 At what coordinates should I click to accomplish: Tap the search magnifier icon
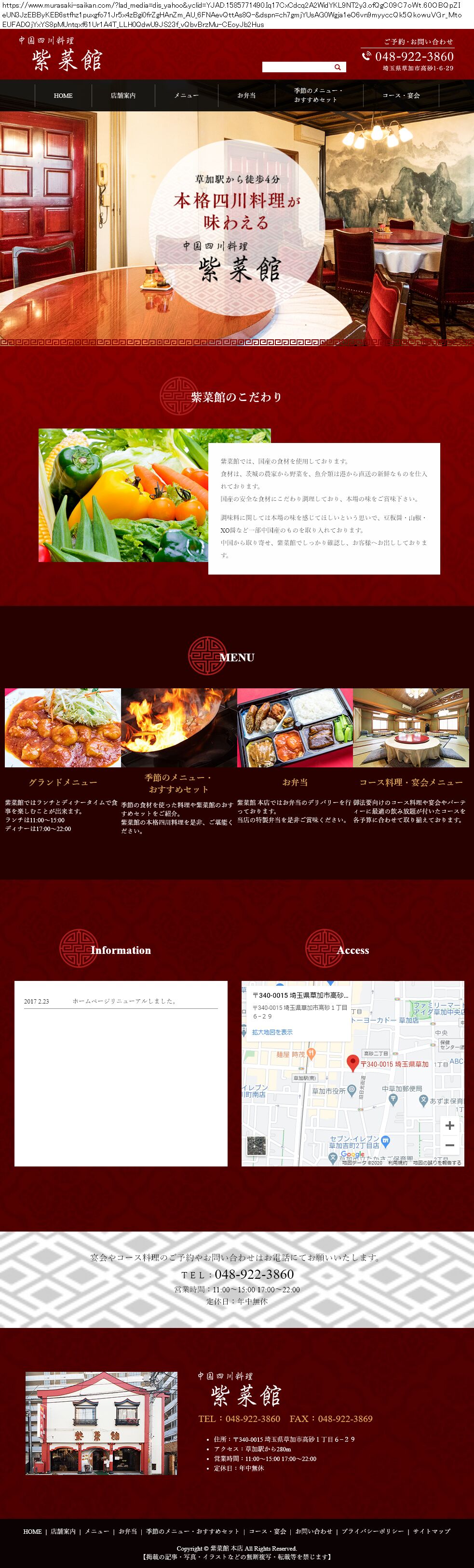pyautogui.click(x=338, y=67)
